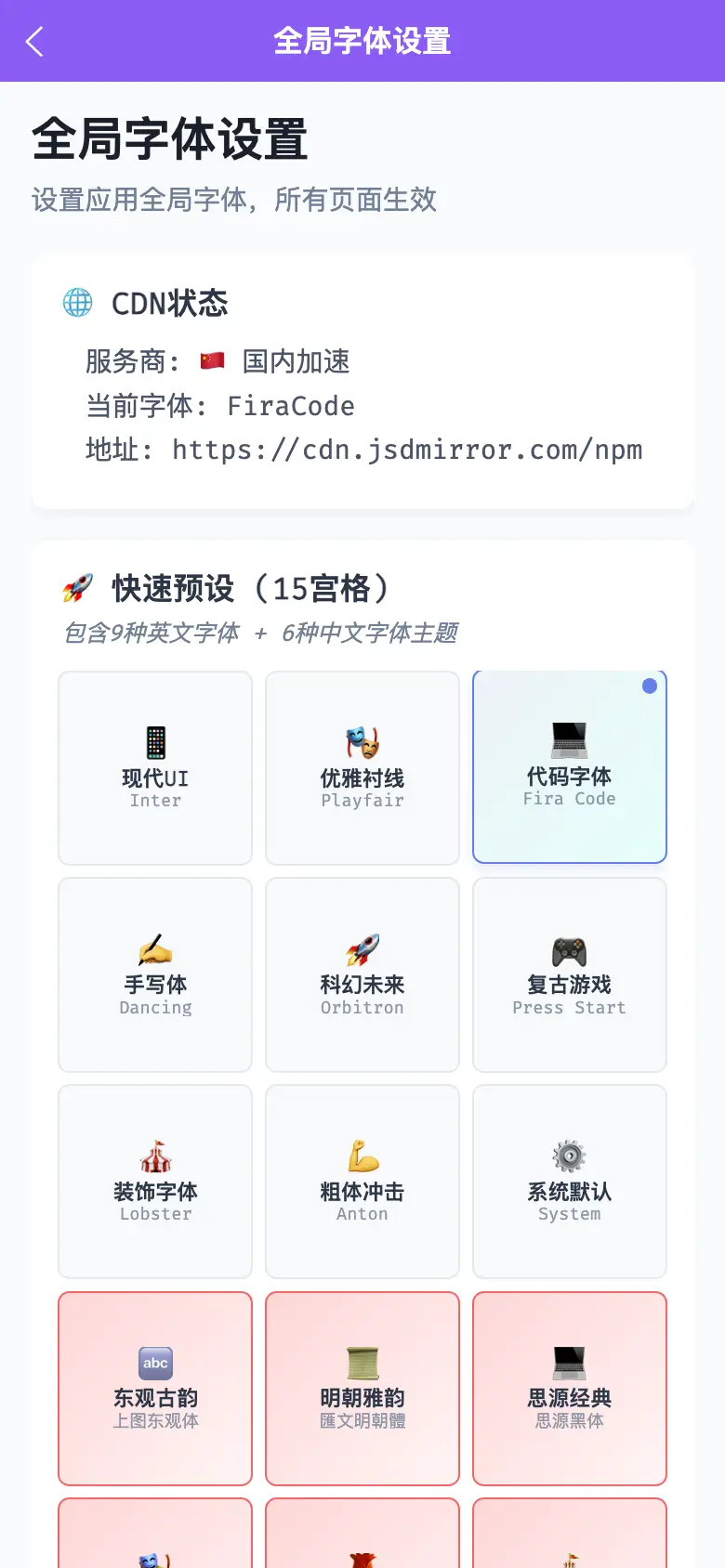Apply the 手写体 Dancing preset

click(155, 974)
